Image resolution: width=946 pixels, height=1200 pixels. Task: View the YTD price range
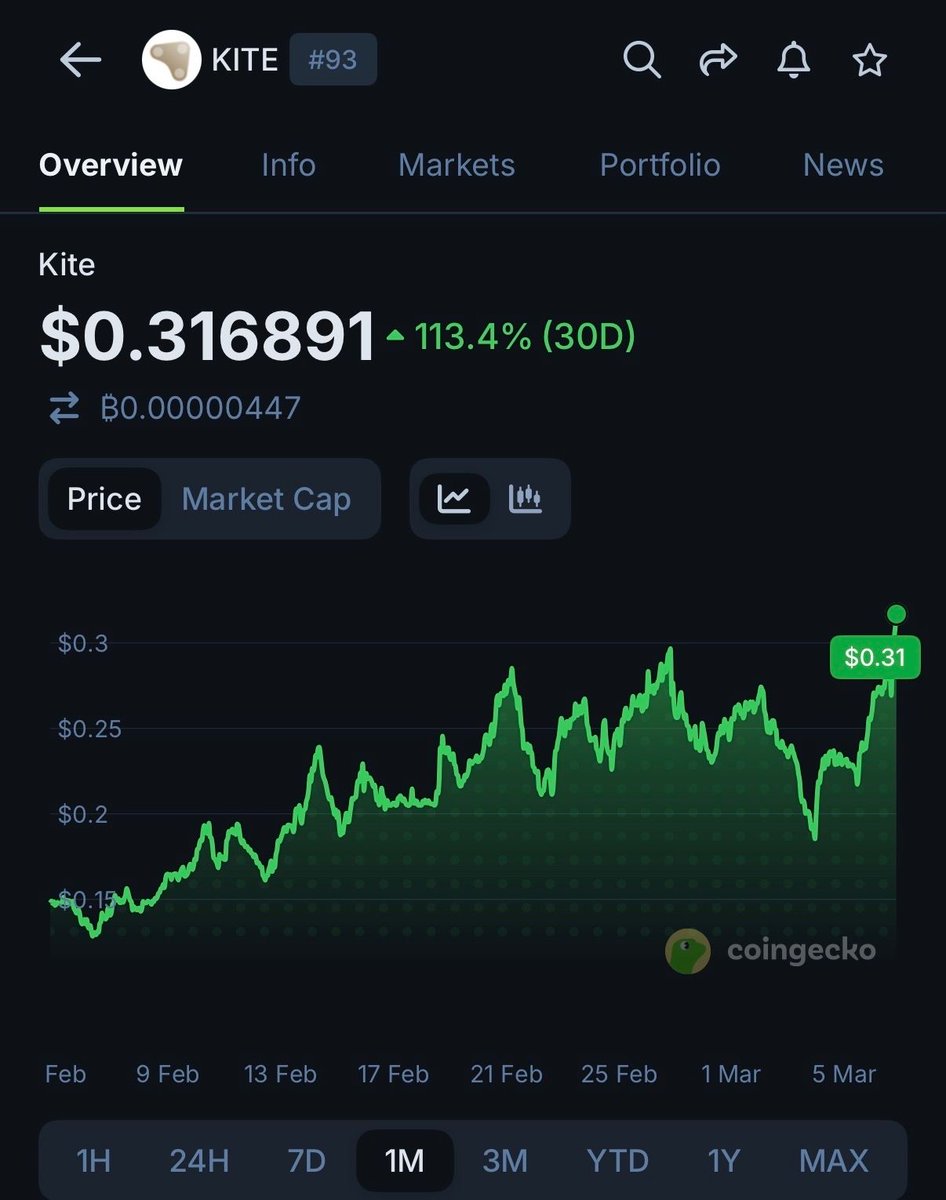click(x=617, y=1161)
